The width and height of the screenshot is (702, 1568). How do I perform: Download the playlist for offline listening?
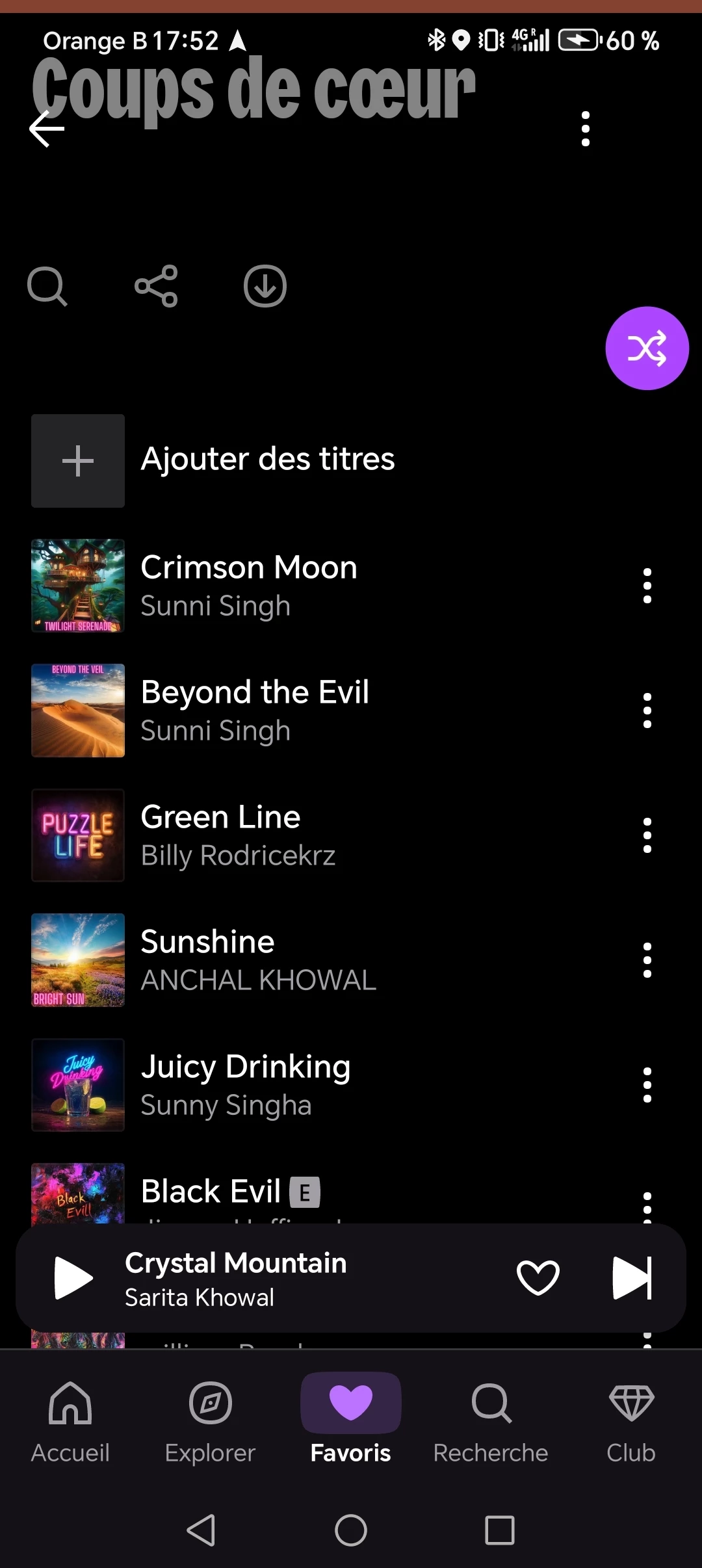[265, 286]
